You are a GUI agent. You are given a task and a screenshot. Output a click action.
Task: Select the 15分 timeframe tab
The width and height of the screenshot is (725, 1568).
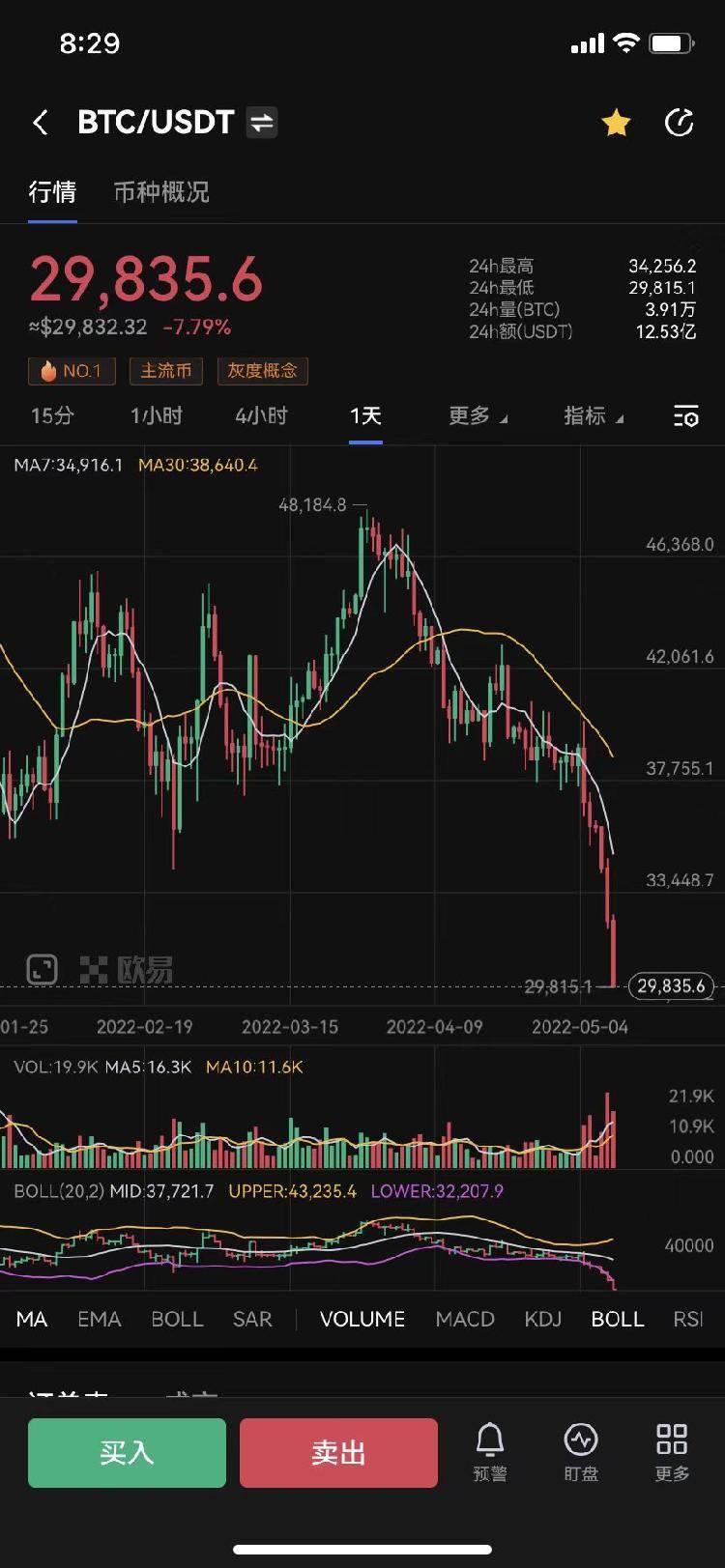click(52, 416)
